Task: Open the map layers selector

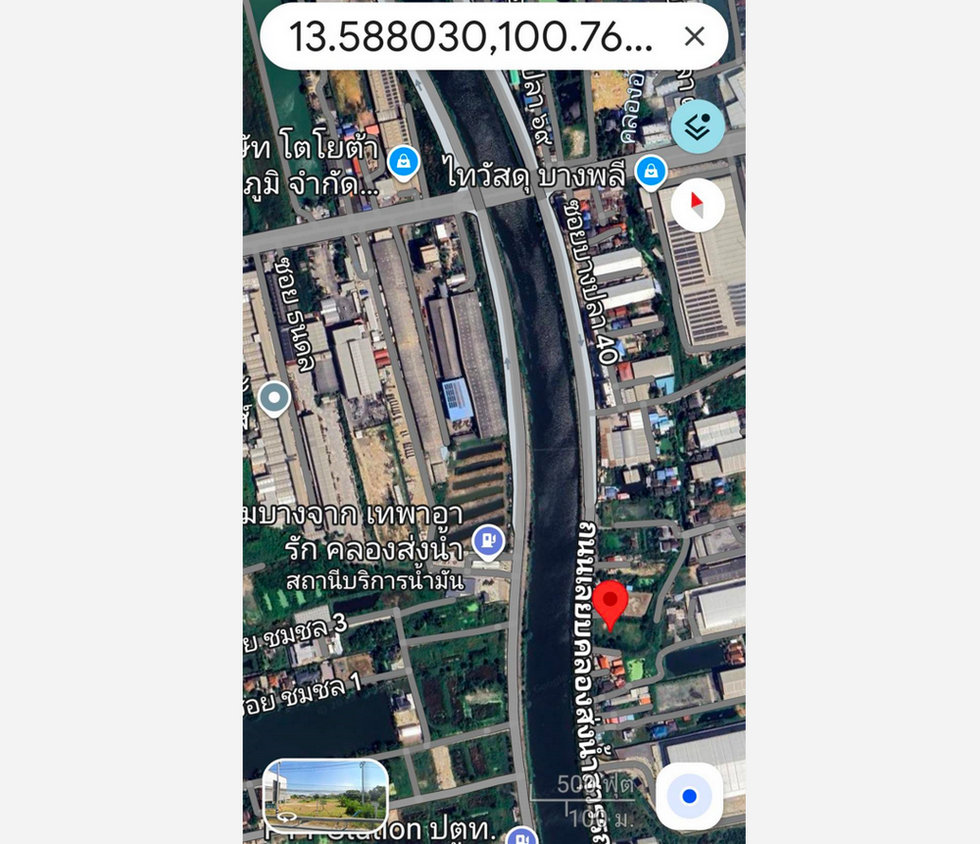Action: click(x=697, y=126)
